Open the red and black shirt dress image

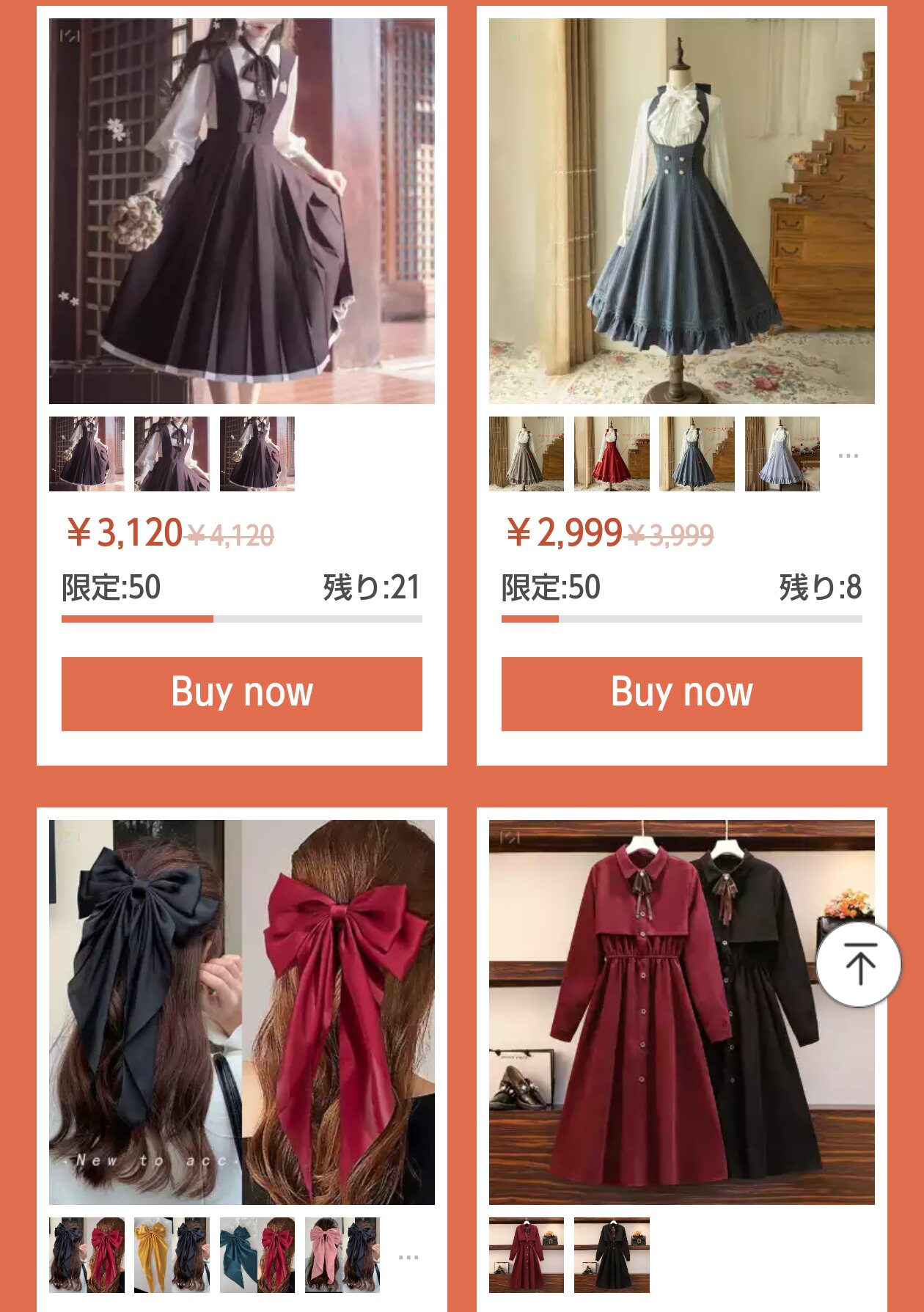pos(681,1012)
